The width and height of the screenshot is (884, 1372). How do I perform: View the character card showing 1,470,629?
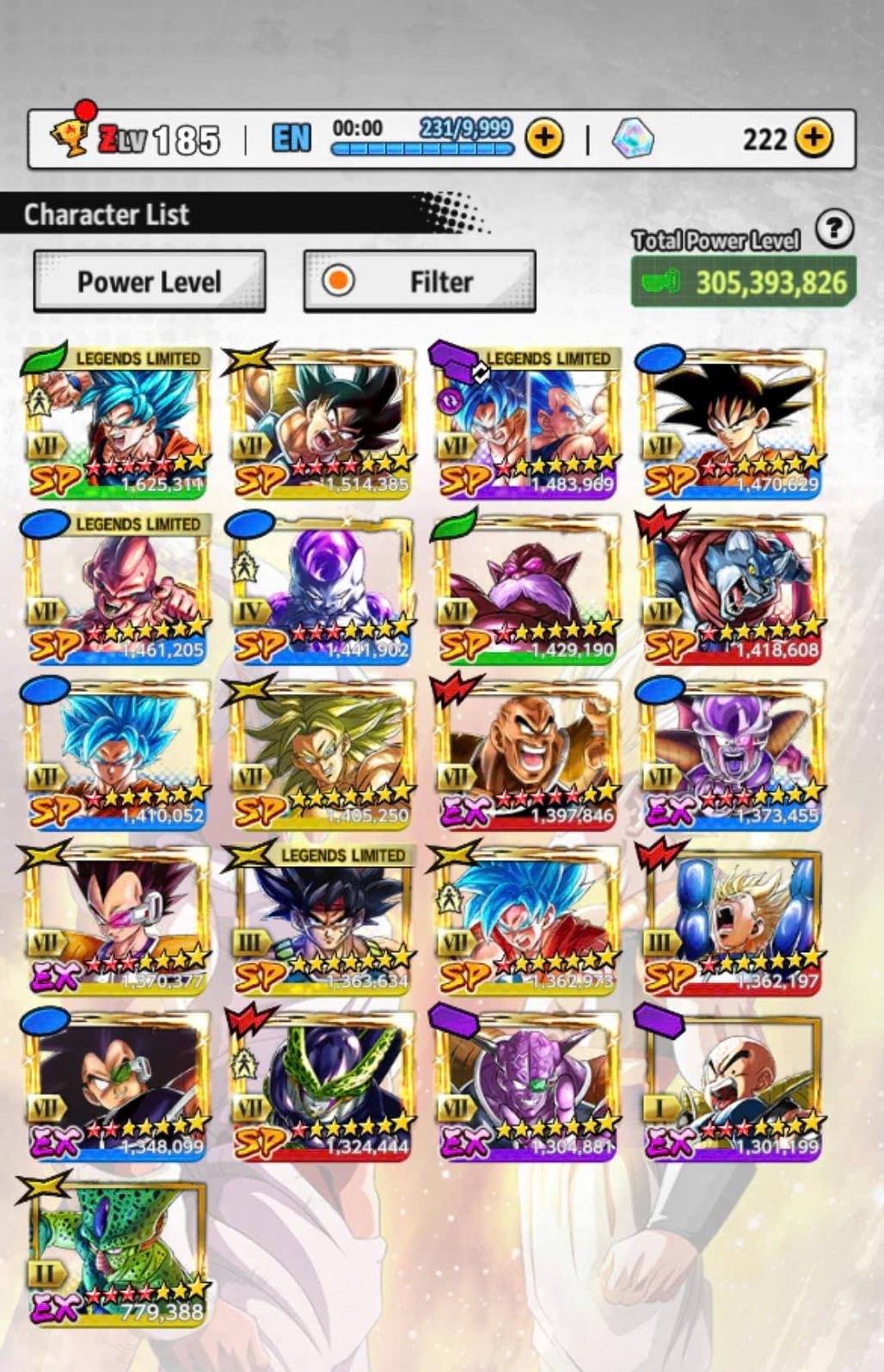point(733,421)
